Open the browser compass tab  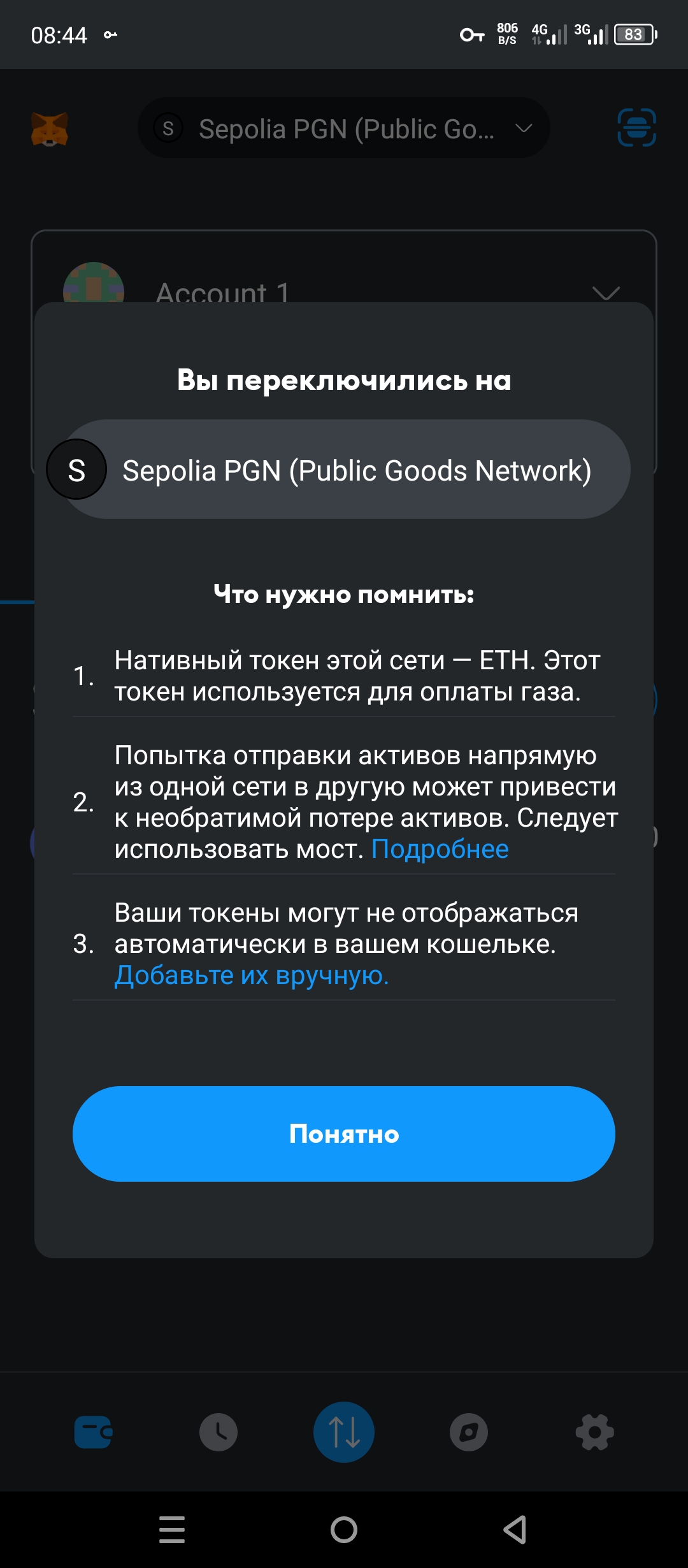point(469,1432)
